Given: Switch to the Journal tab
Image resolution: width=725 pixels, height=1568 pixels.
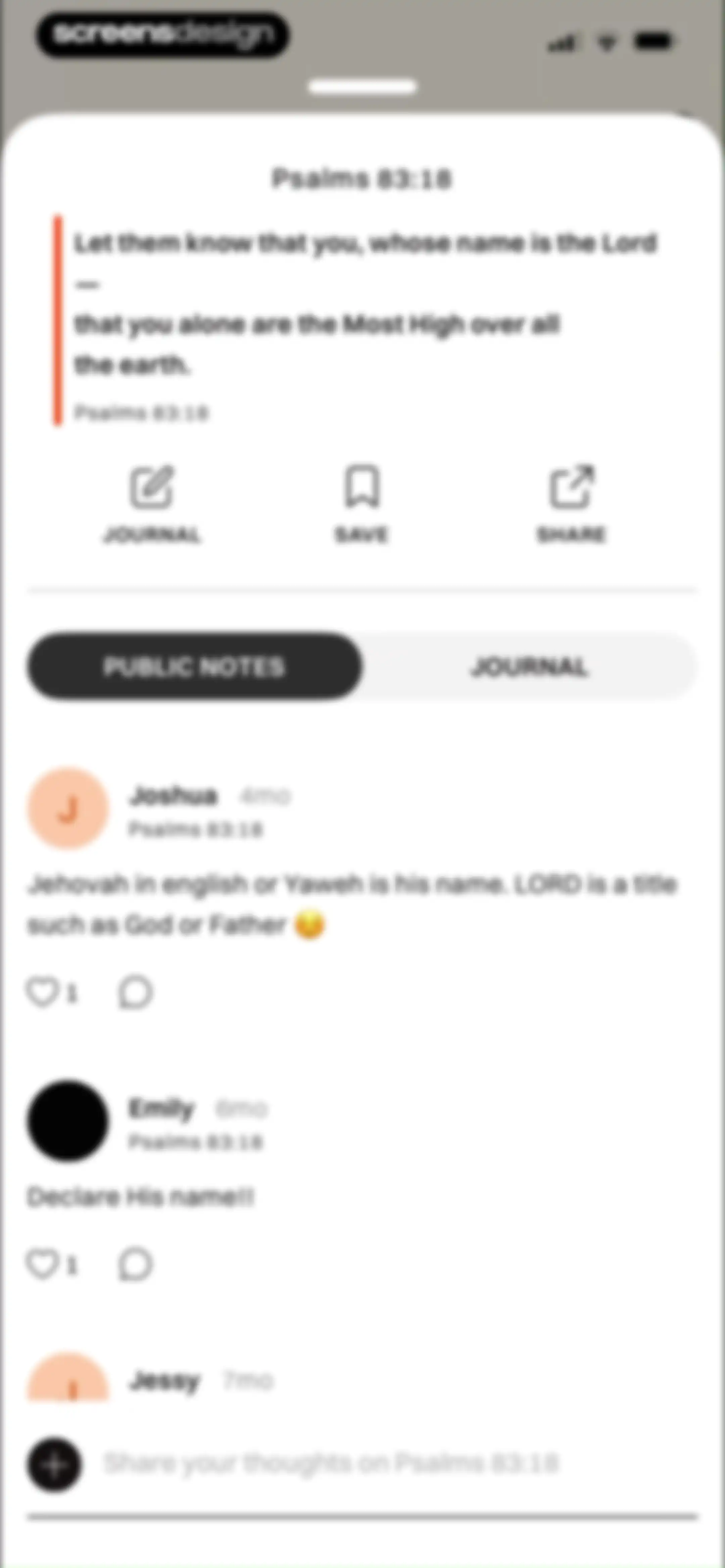Looking at the screenshot, I should coord(530,666).
